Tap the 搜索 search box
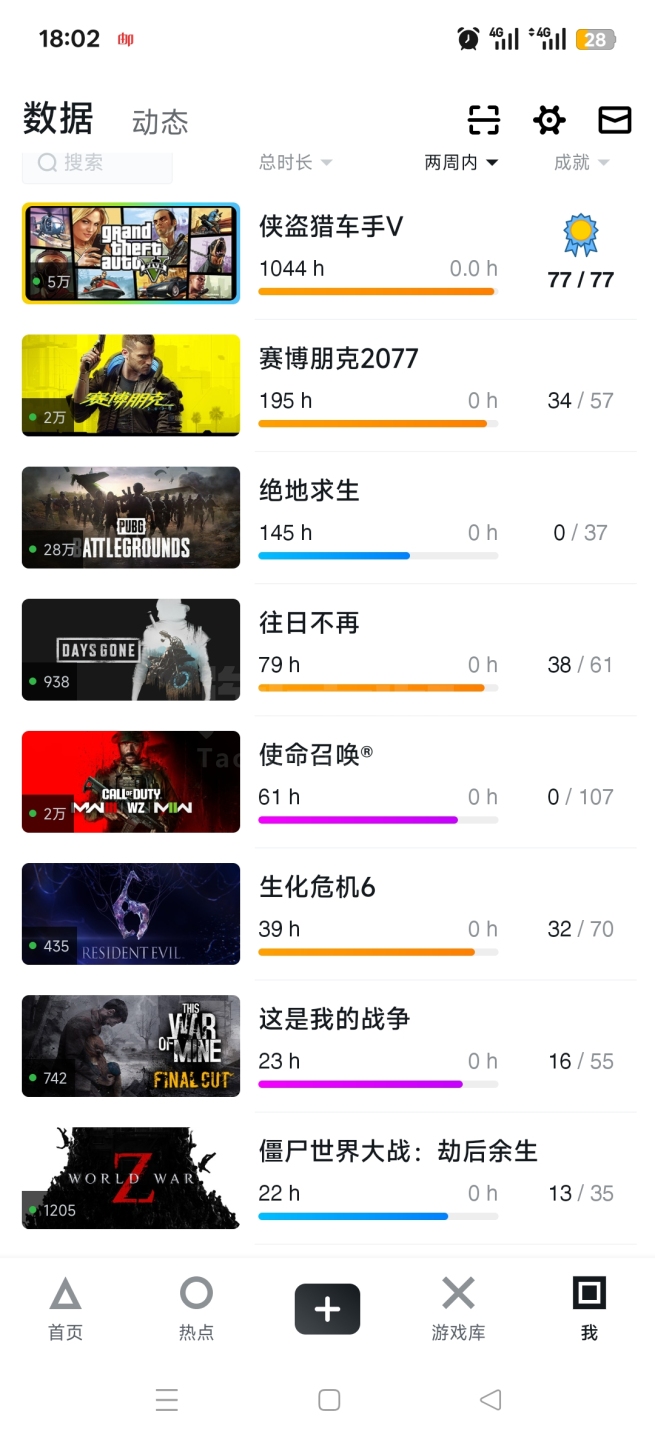 (x=97, y=163)
